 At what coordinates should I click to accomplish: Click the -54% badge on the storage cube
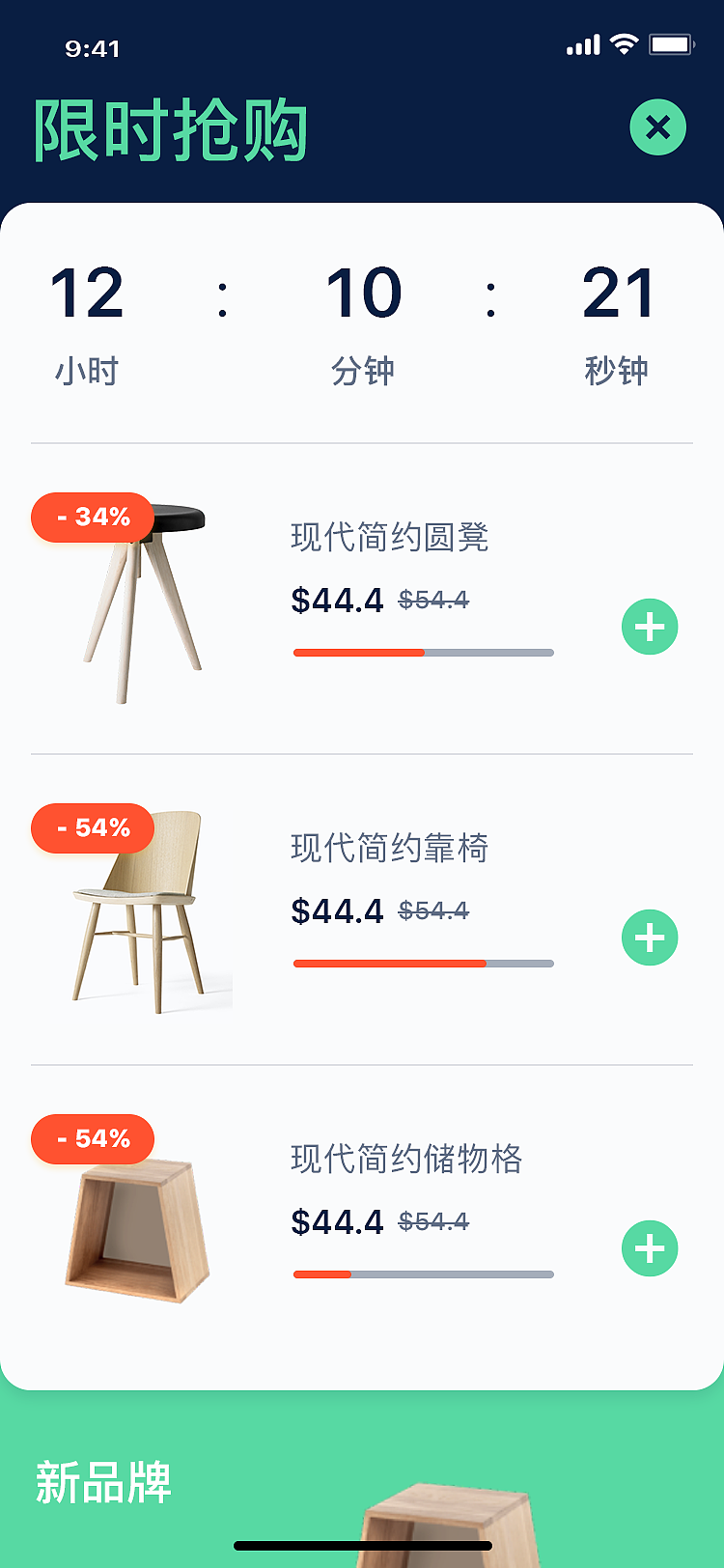coord(93,1139)
